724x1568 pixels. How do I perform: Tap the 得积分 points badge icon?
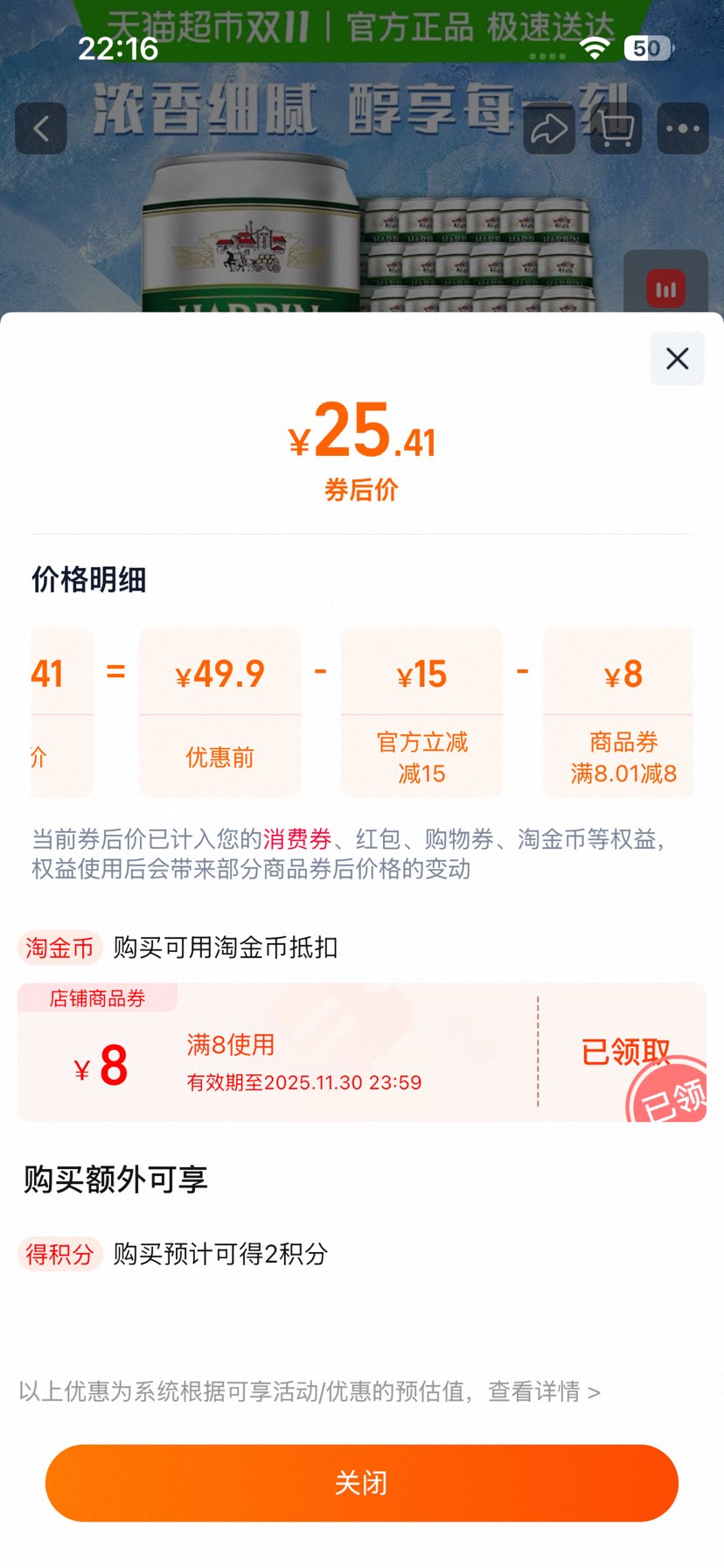(59, 1255)
